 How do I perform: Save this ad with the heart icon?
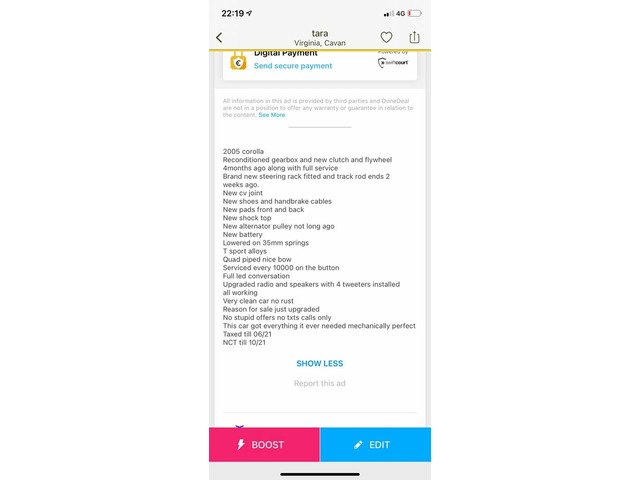[x=386, y=37]
